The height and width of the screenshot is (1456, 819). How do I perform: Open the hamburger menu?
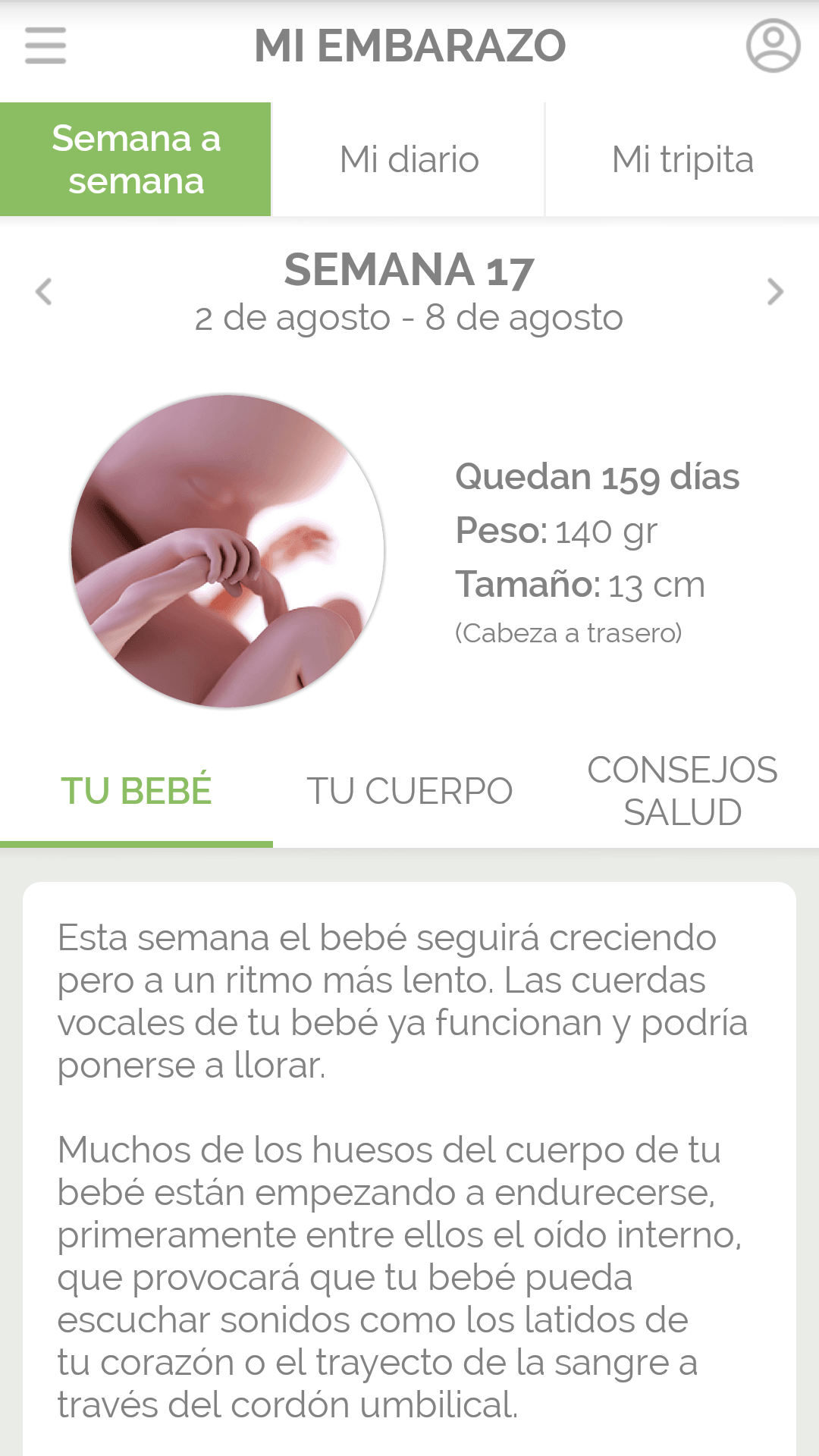pos(45,45)
